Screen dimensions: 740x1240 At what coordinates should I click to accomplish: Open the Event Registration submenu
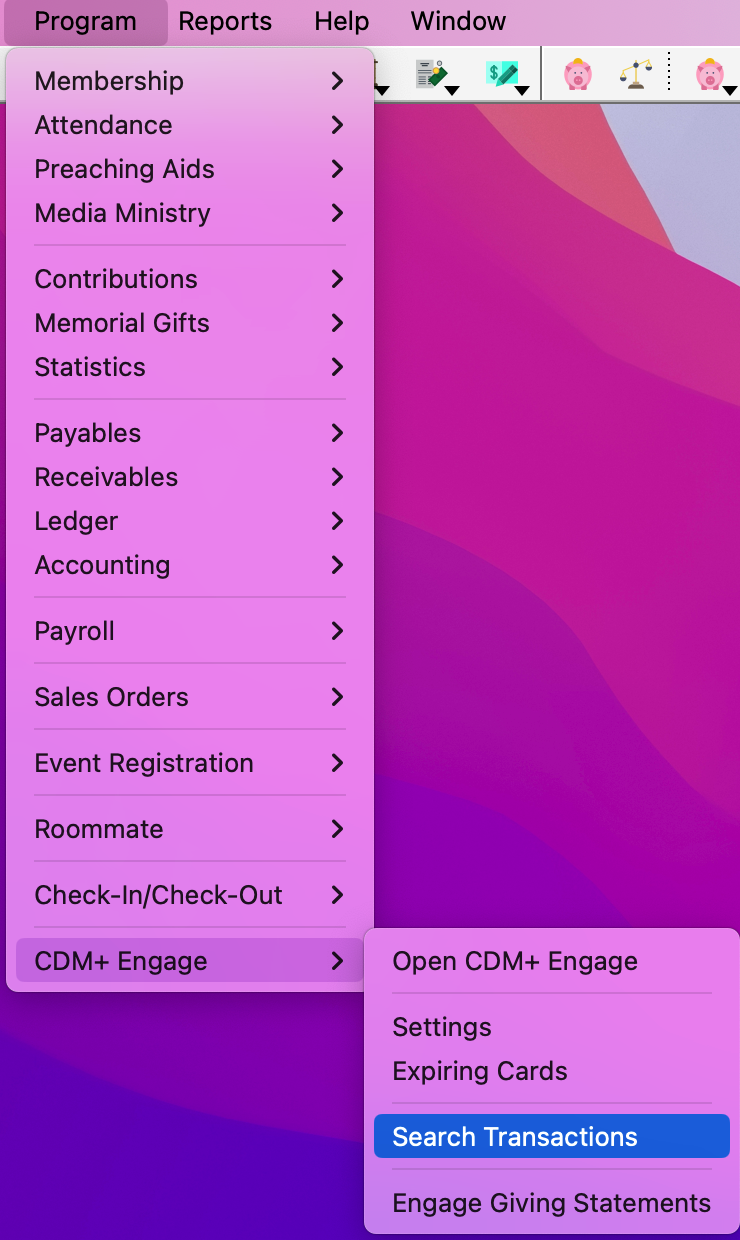[x=144, y=763]
